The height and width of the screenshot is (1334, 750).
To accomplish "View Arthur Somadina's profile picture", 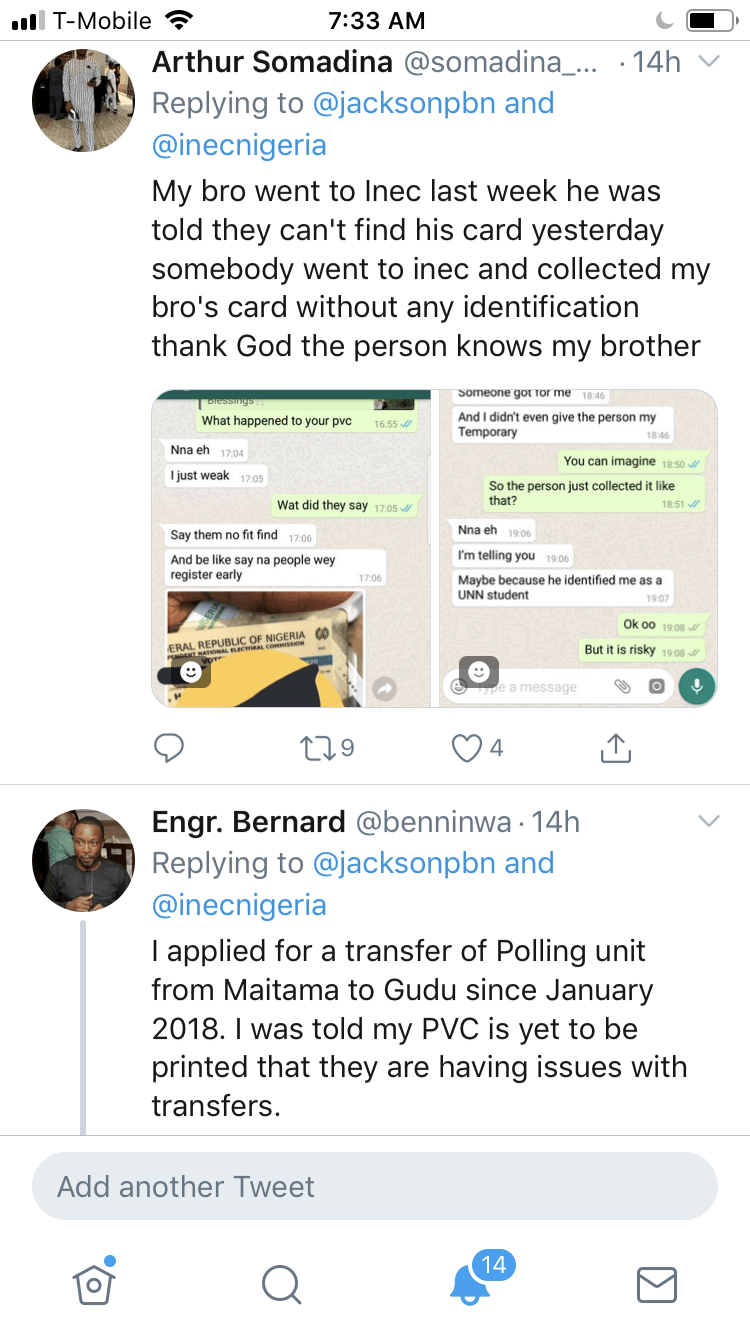I will pos(83,101).
